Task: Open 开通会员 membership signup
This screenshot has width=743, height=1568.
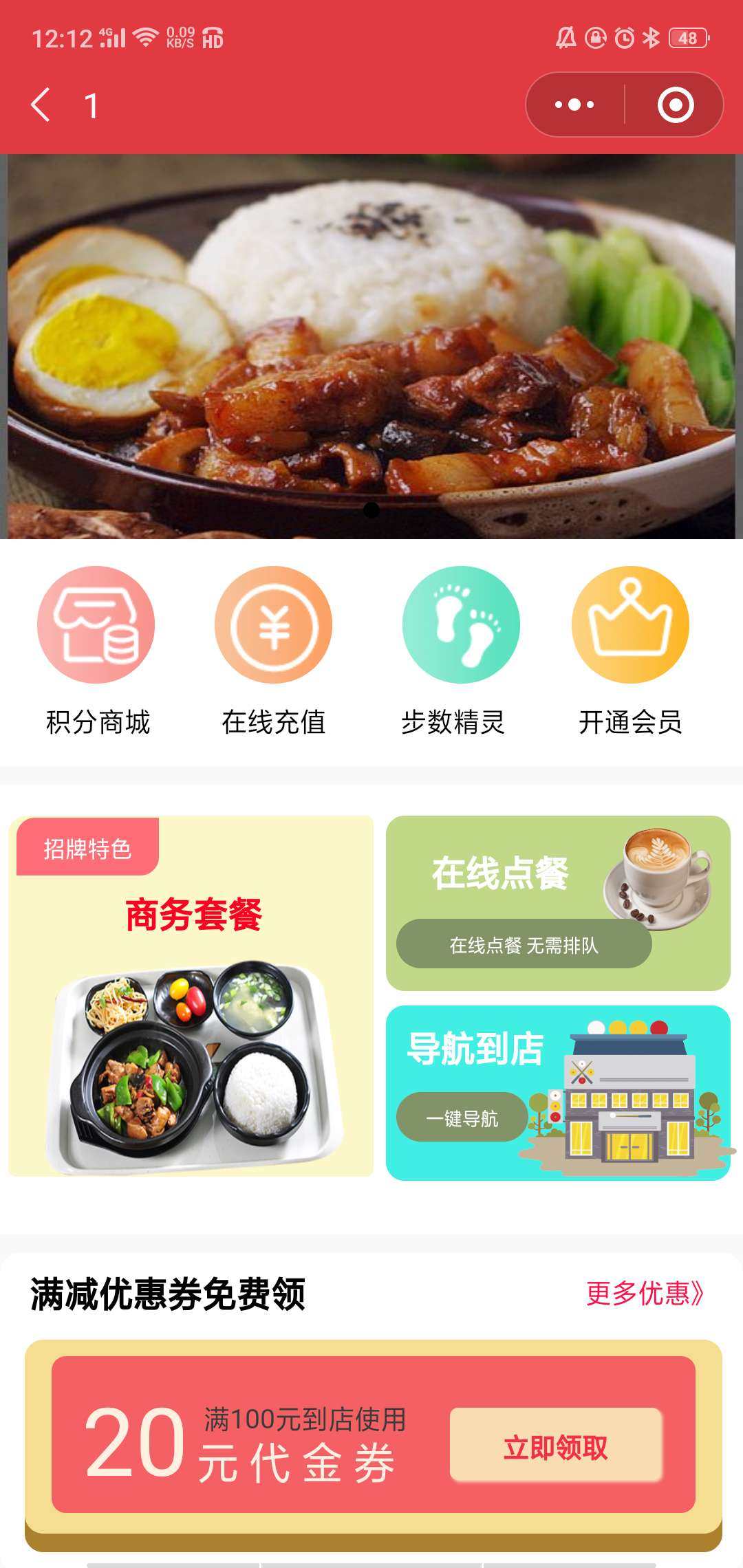Action: coord(630,650)
